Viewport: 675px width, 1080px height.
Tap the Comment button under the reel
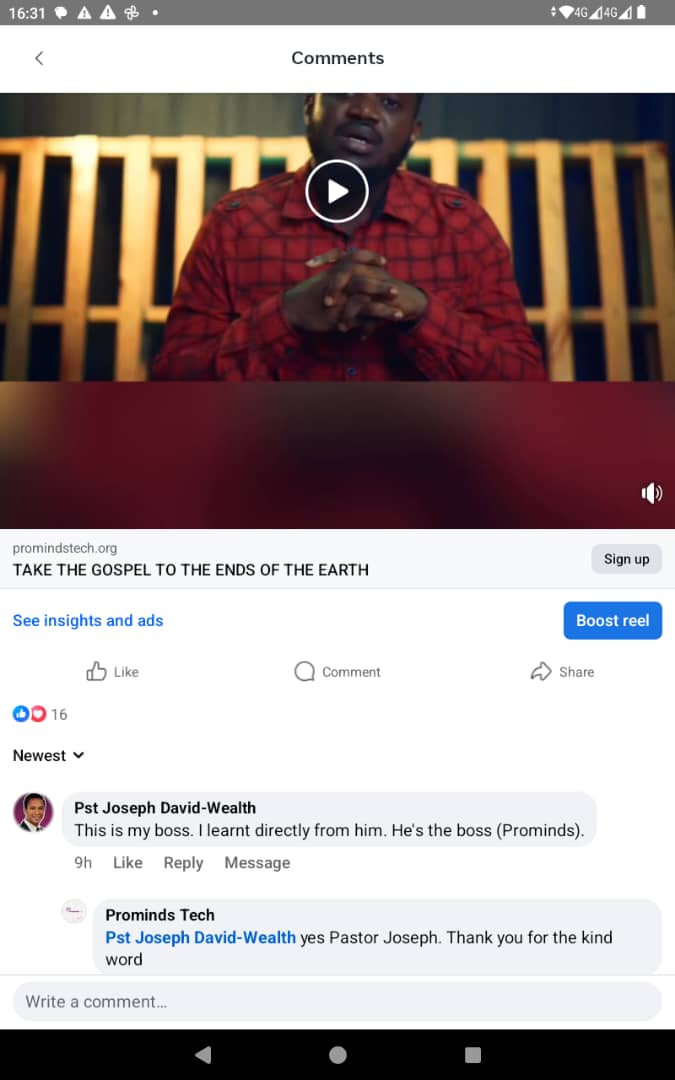click(x=337, y=672)
